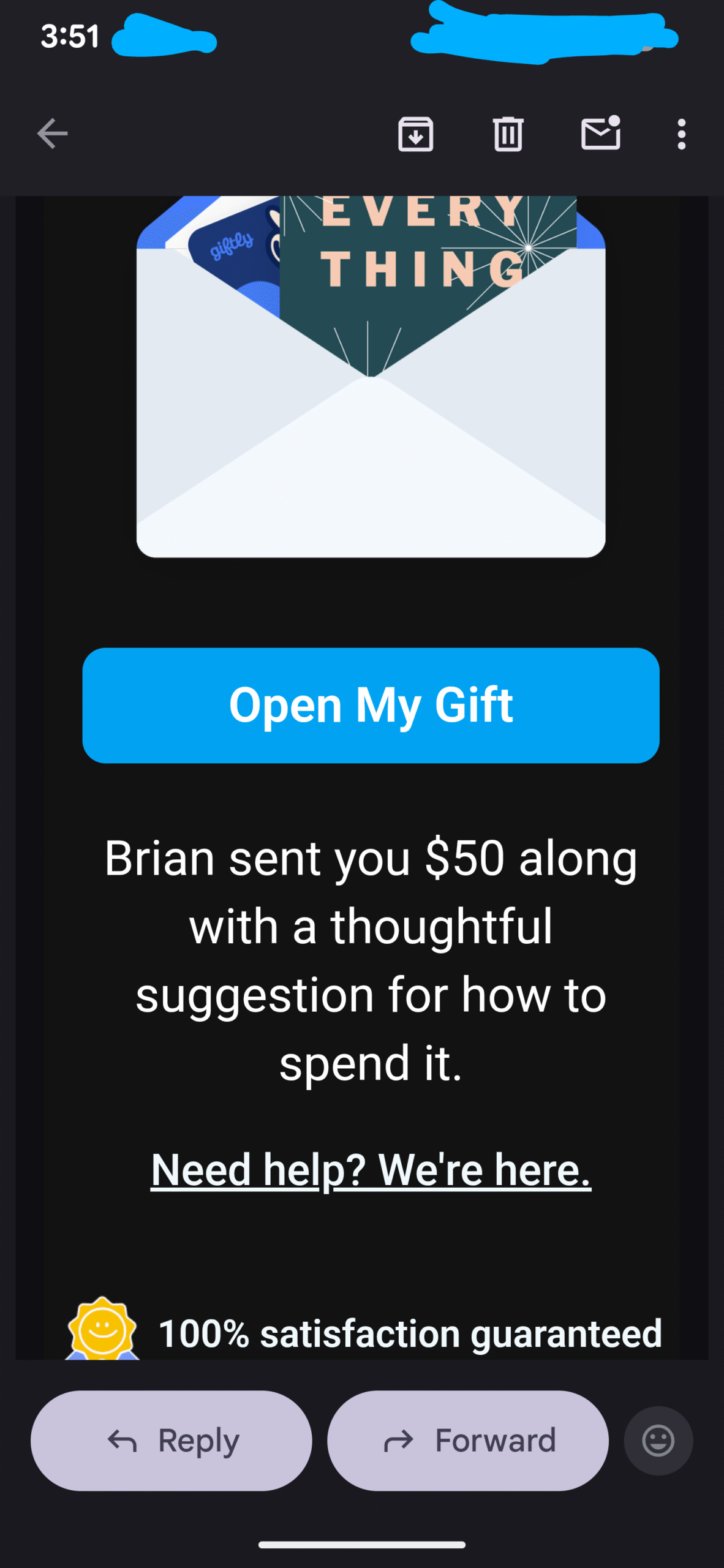Forward this email
This screenshot has height=1568, width=724.
[x=468, y=1441]
